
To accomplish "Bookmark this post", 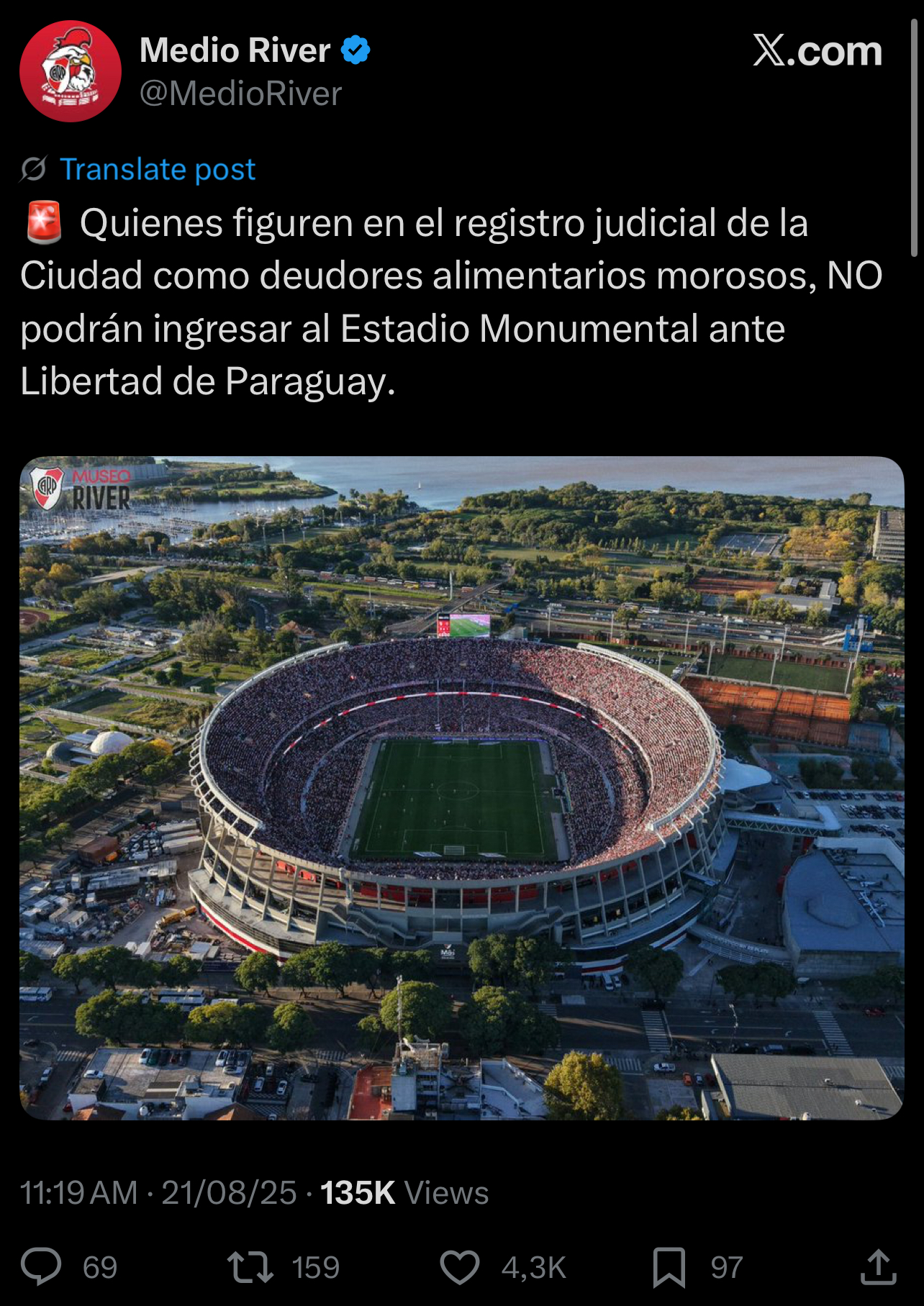I will pos(669,1267).
